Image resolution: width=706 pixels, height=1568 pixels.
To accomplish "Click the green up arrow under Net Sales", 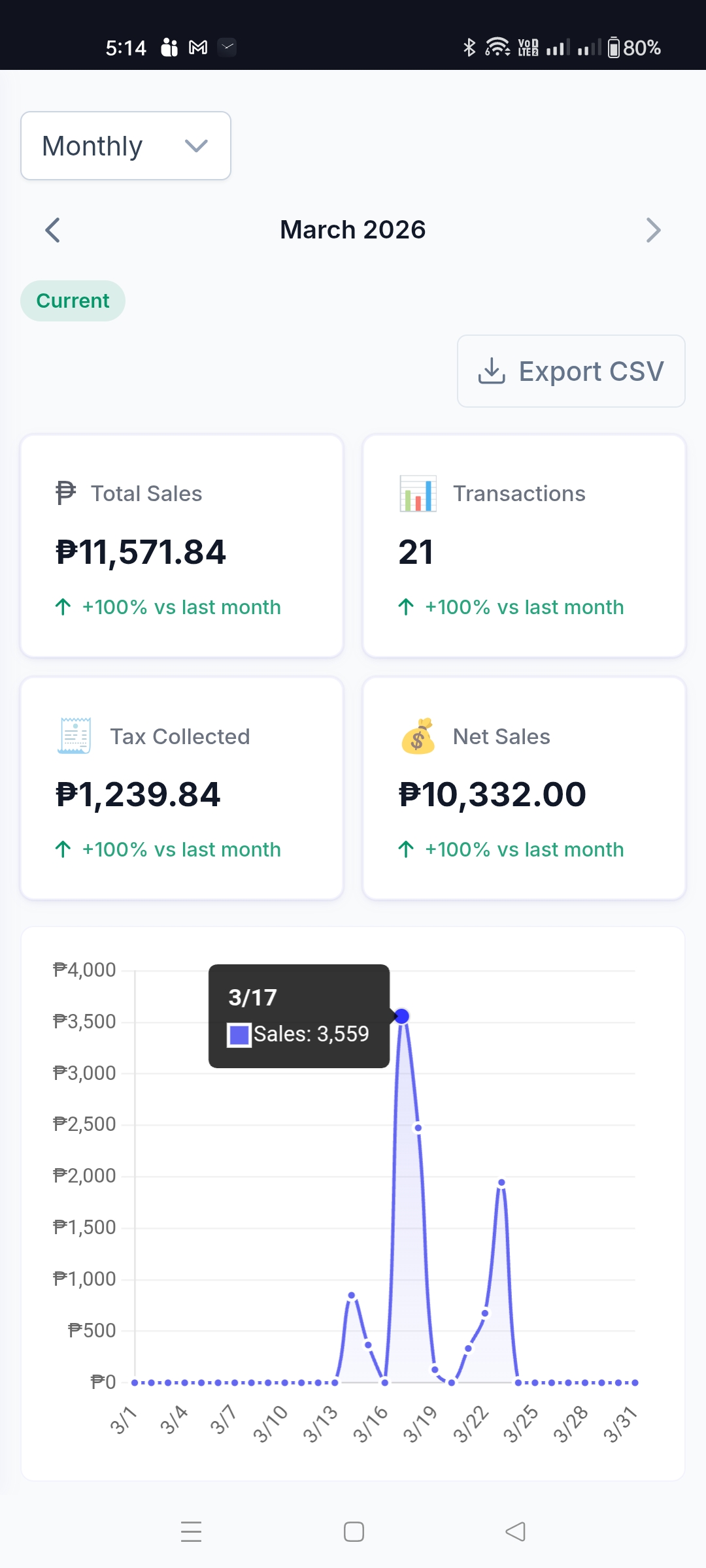I will click(x=406, y=849).
